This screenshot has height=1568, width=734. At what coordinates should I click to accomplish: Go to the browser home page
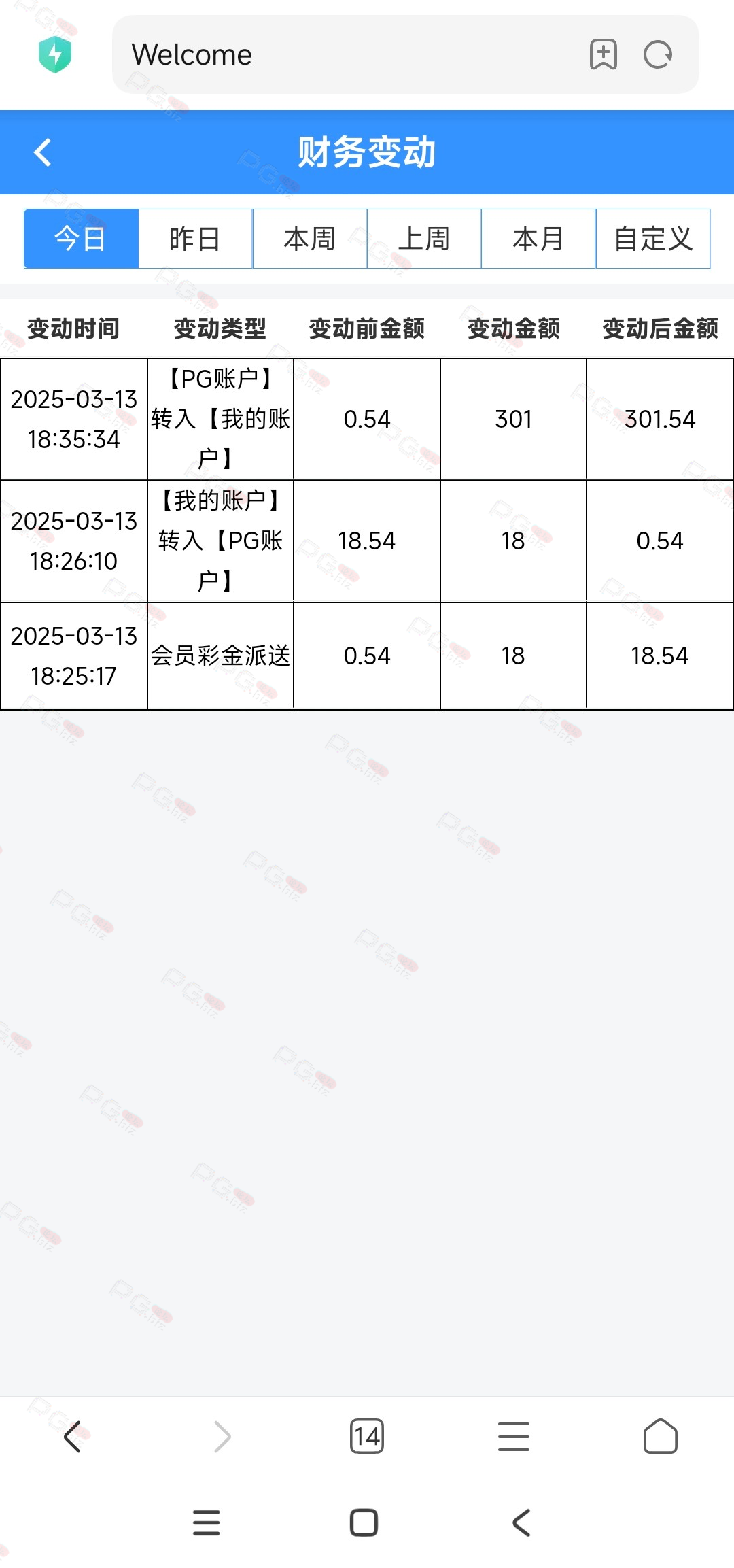point(661,1436)
